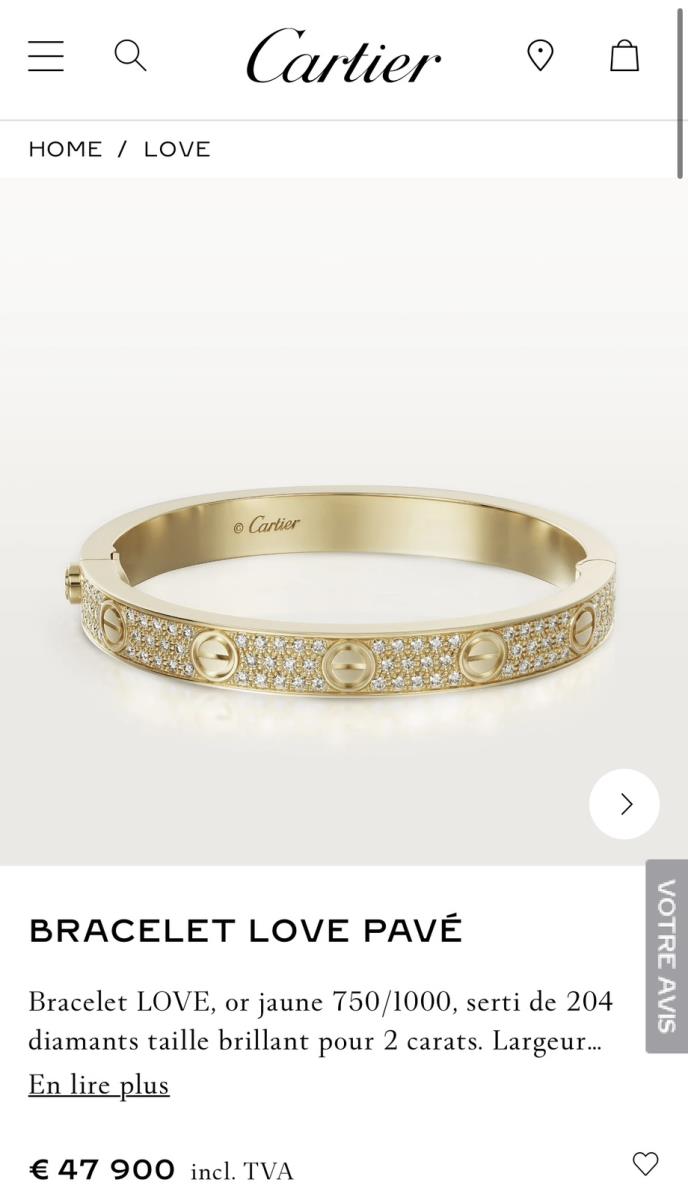Open the hamburger menu
Image resolution: width=688 pixels, height=1197 pixels.
(x=46, y=56)
